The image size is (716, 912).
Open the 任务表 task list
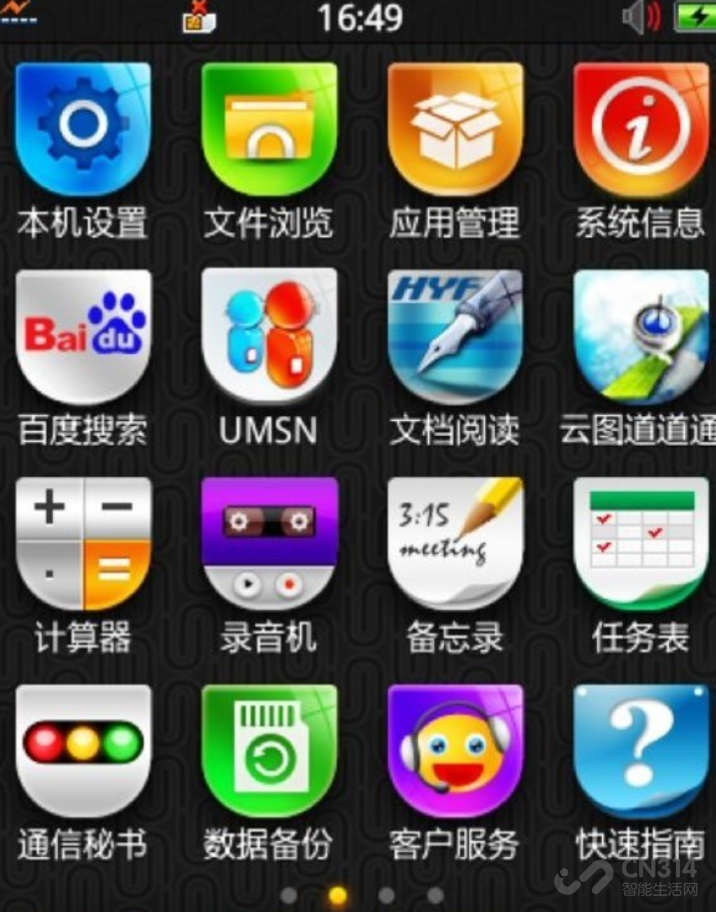click(x=640, y=543)
